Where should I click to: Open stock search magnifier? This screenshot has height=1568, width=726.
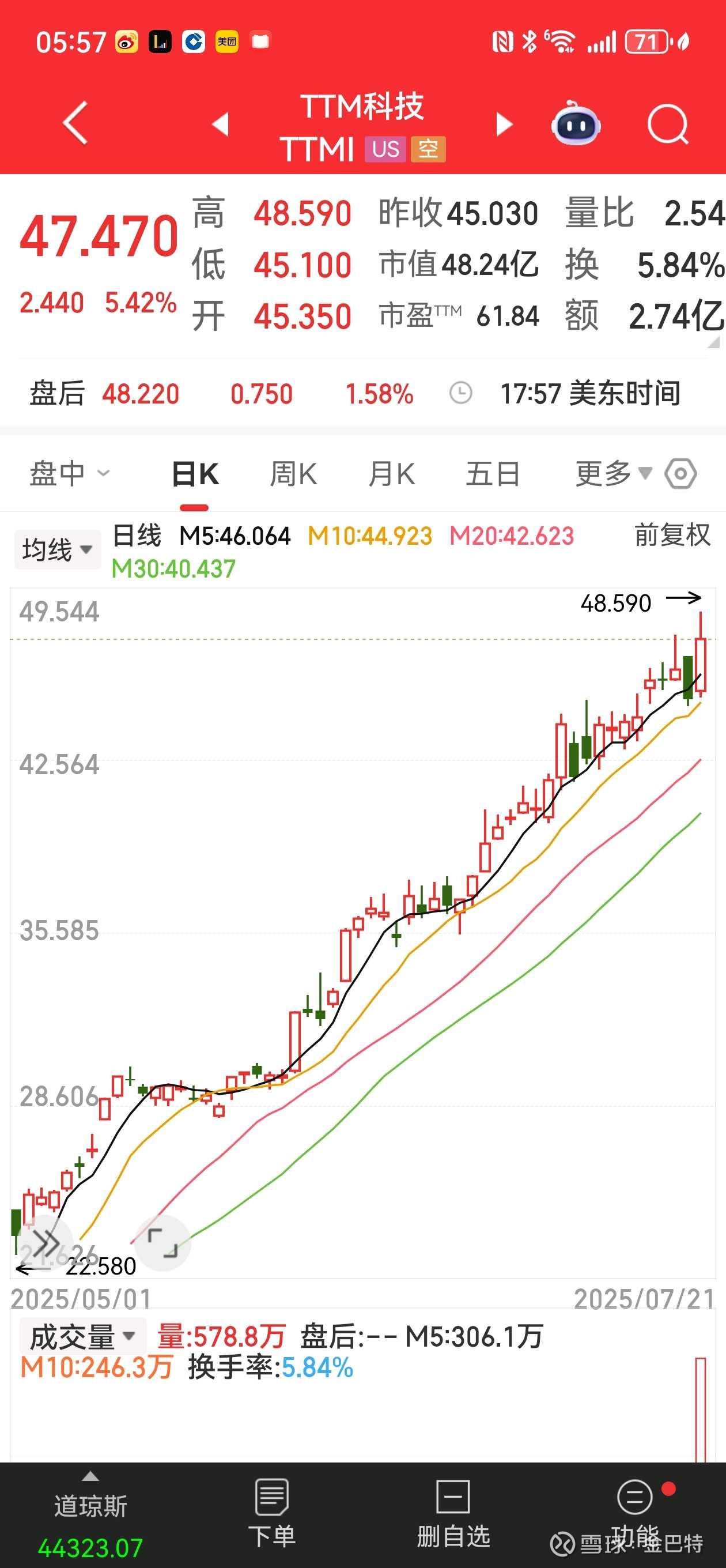668,124
